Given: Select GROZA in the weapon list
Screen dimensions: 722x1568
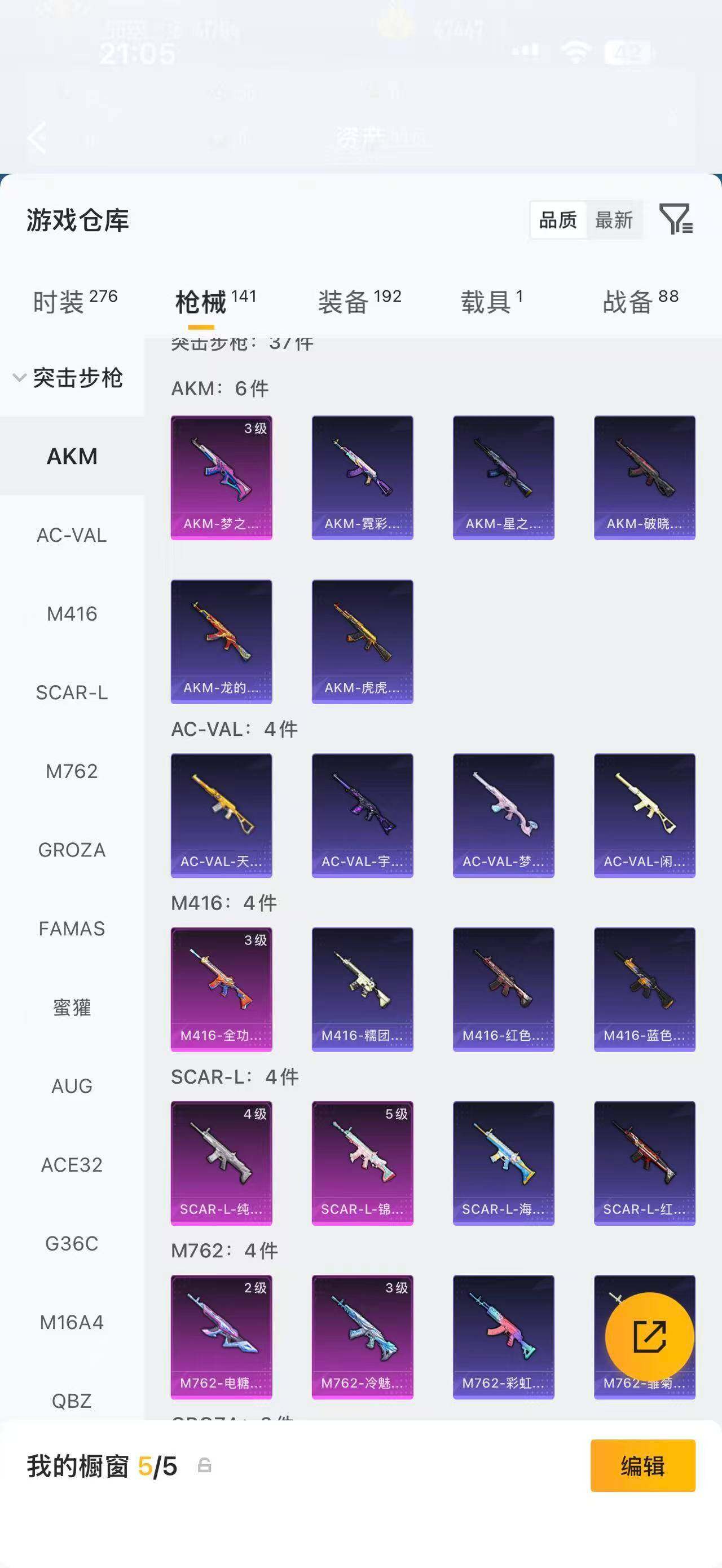Looking at the screenshot, I should pos(72,850).
